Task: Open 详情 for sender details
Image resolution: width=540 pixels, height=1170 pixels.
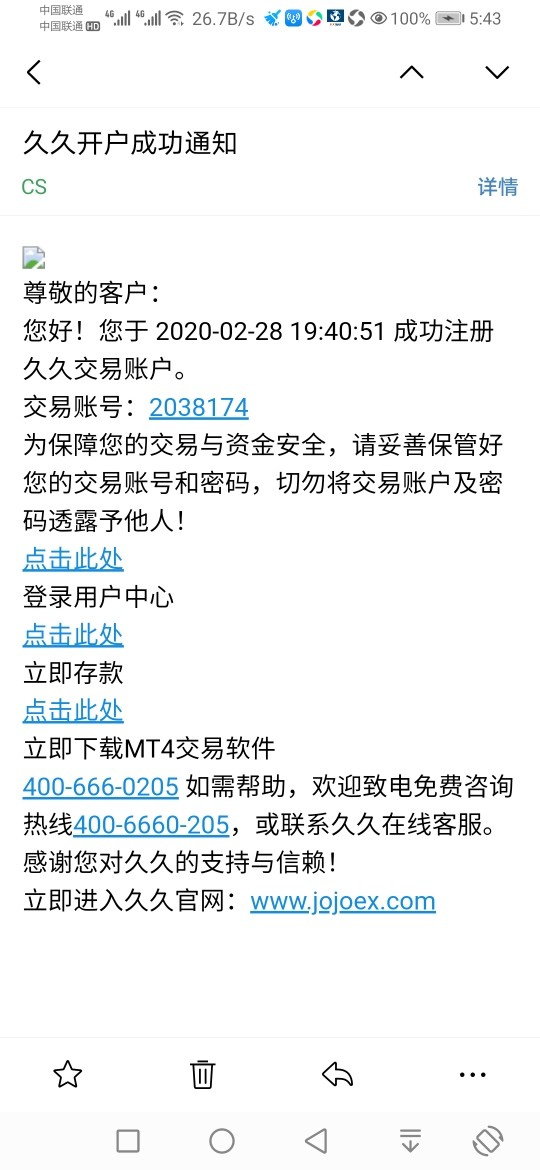Action: (497, 187)
